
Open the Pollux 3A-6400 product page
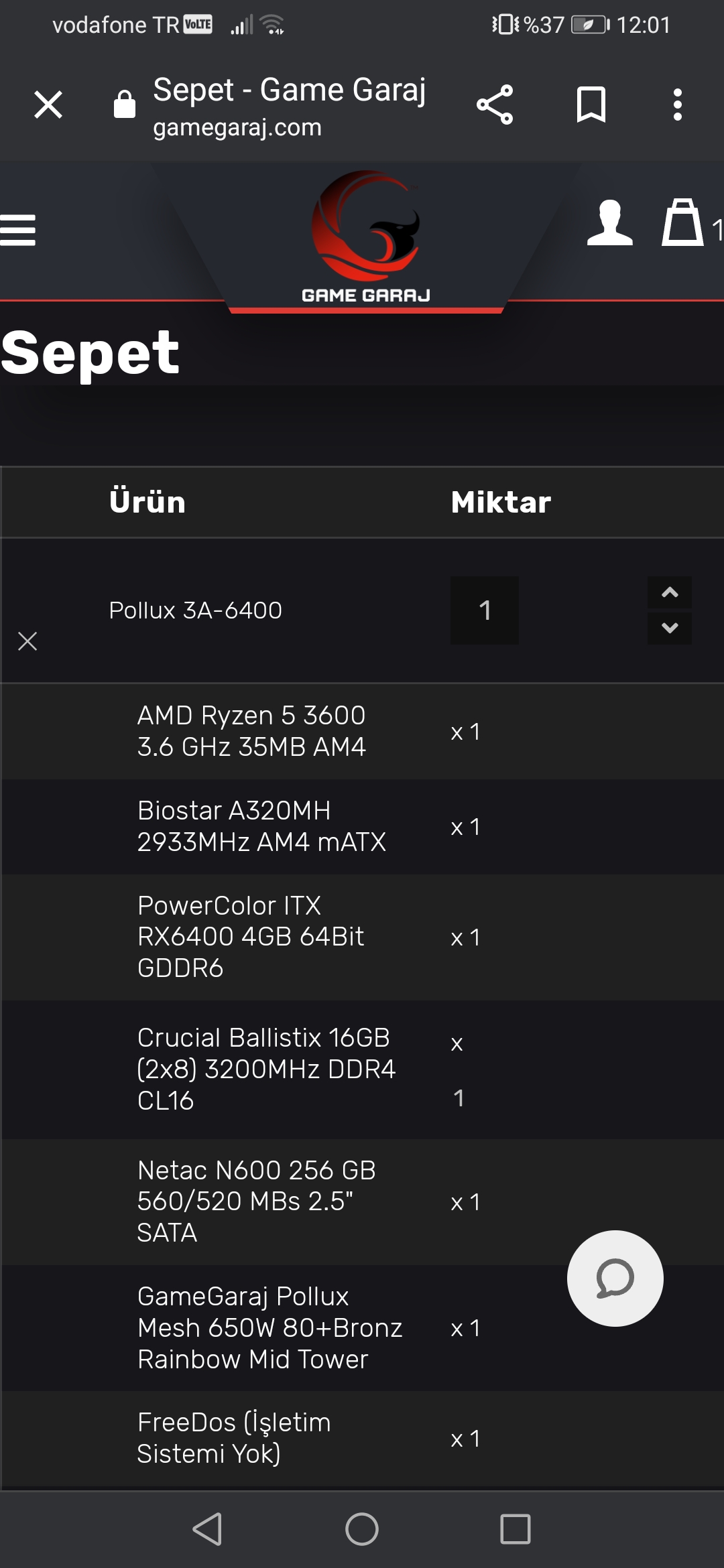(195, 610)
